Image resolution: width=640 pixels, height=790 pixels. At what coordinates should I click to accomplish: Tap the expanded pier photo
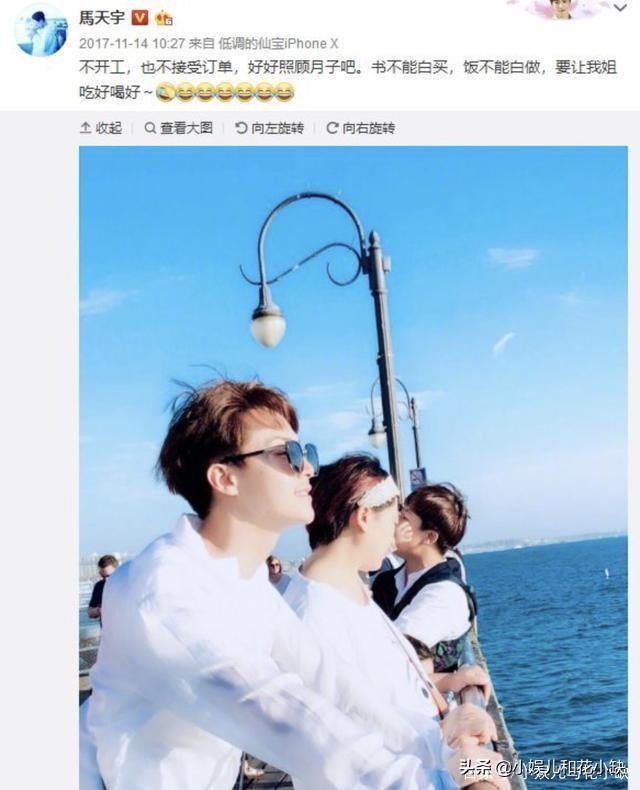pyautogui.click(x=353, y=460)
